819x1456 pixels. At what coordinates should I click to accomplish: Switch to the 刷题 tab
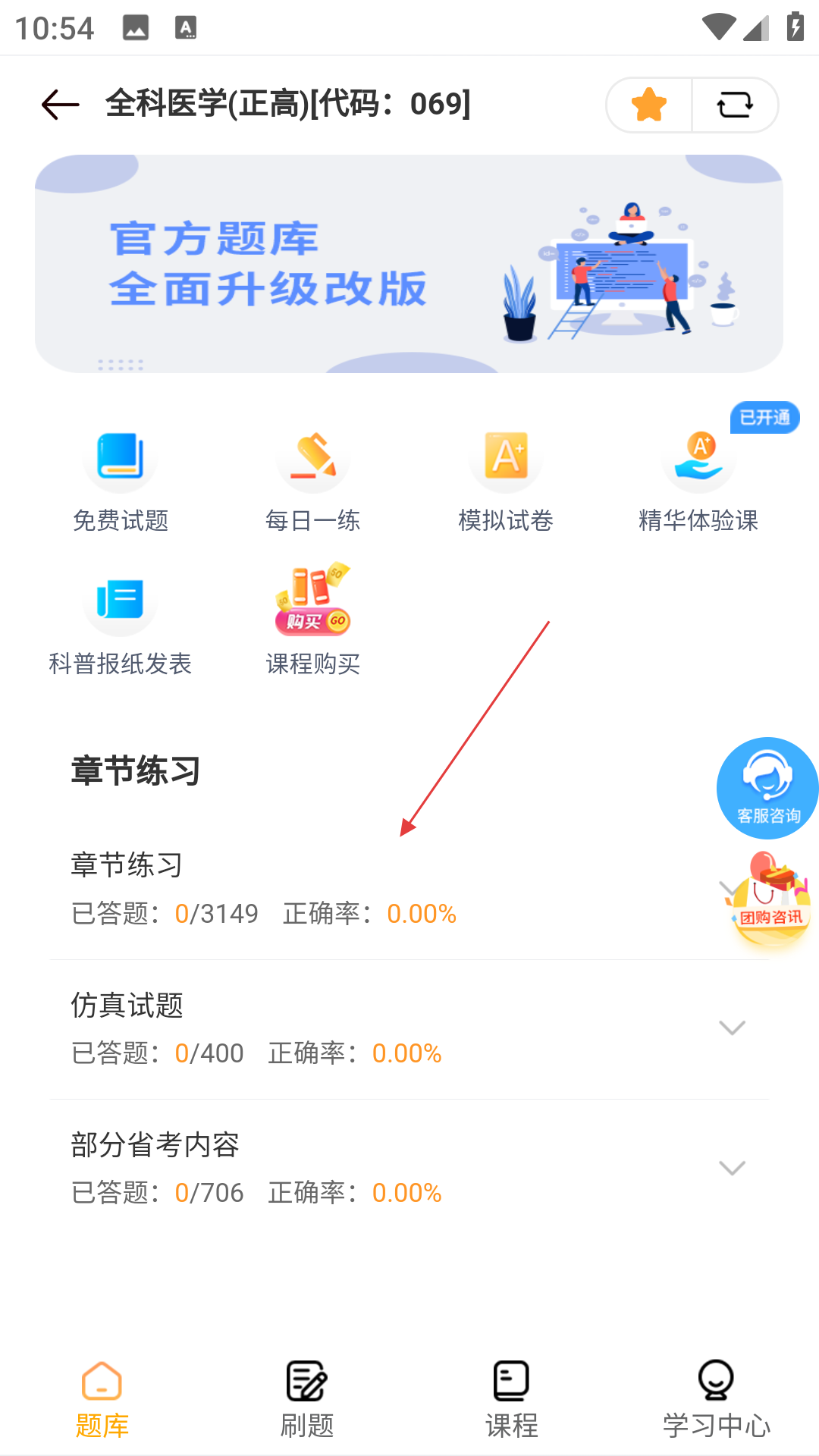pyautogui.click(x=307, y=1400)
